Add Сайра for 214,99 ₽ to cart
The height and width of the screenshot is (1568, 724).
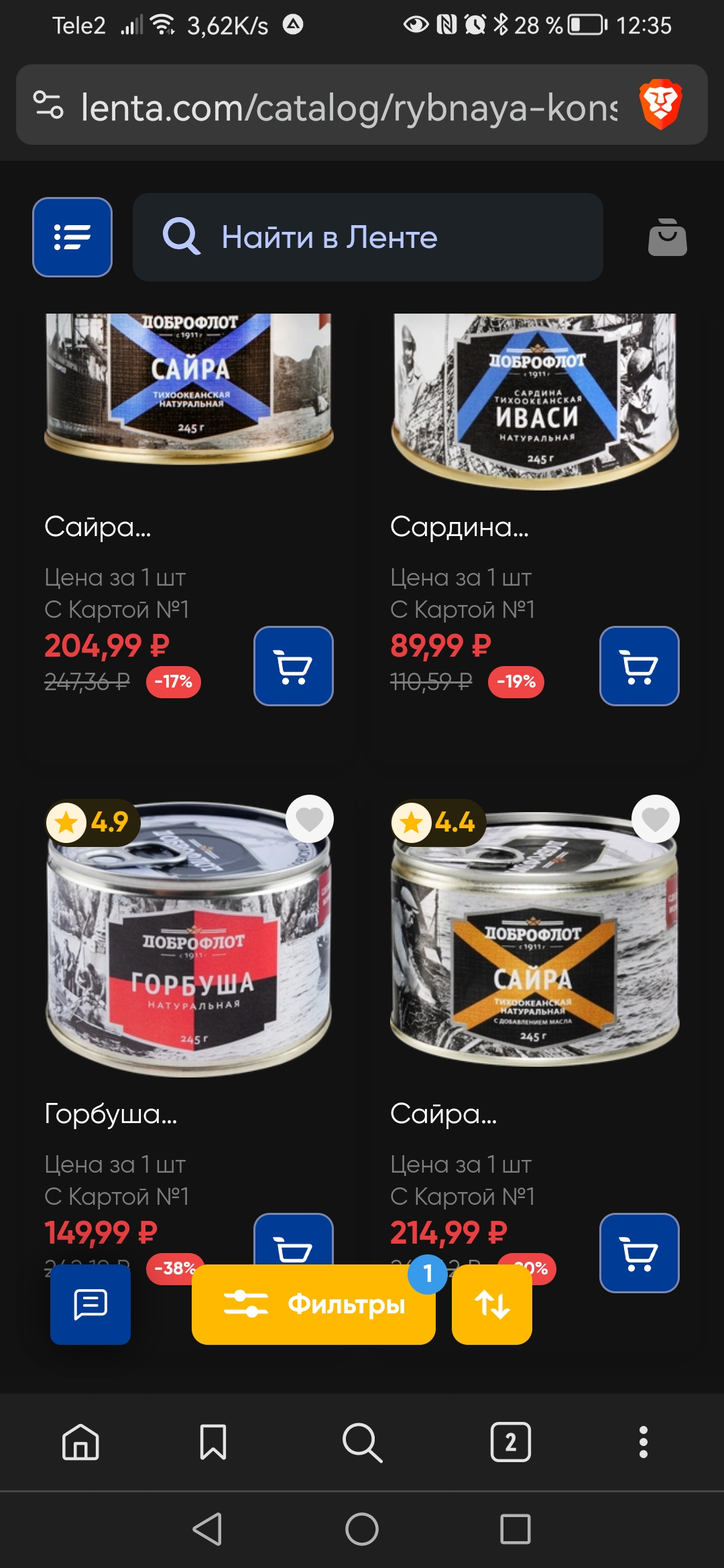coord(639,1252)
